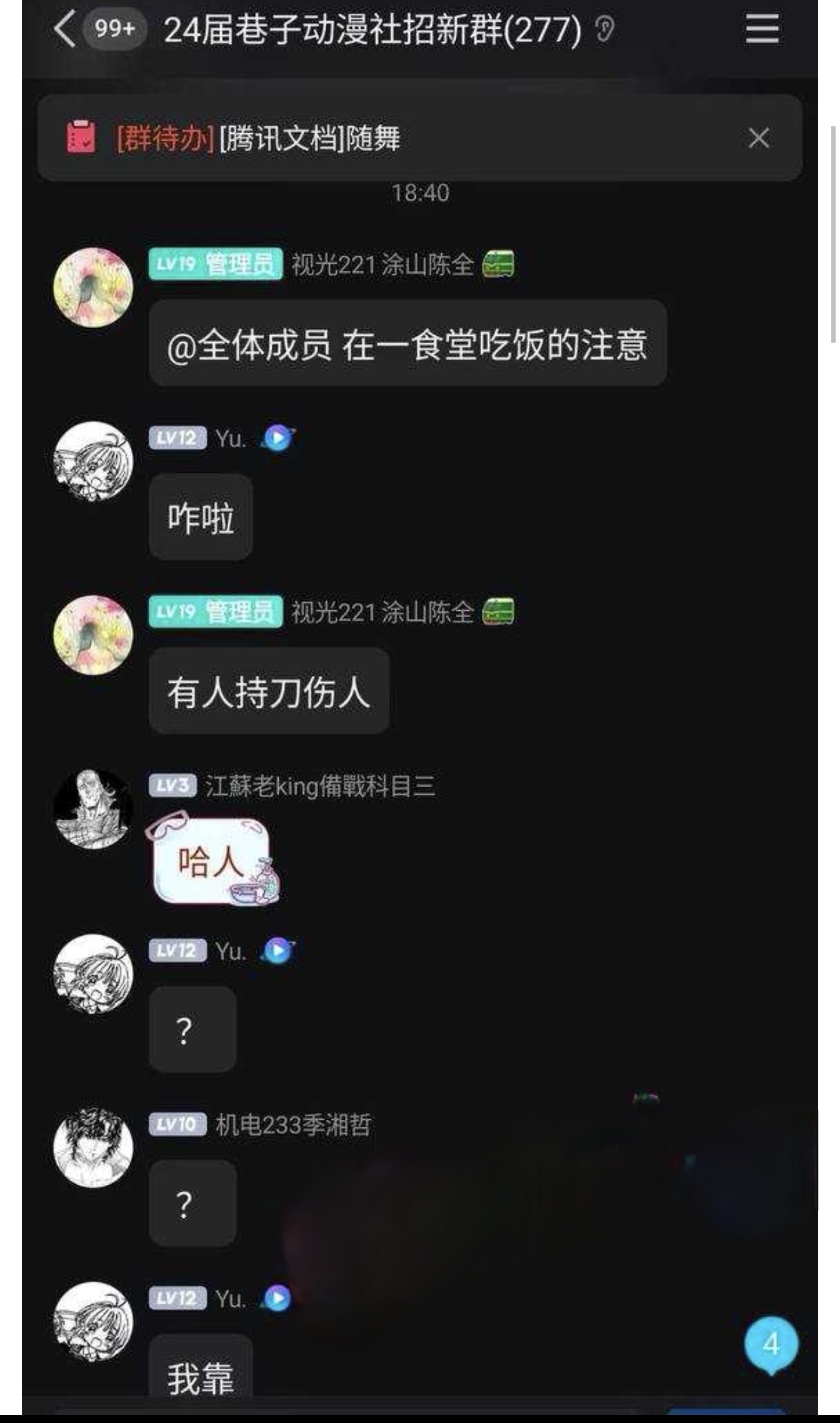
Task: Tap the group title 24届巷子动漫社招新群
Action: (x=375, y=28)
